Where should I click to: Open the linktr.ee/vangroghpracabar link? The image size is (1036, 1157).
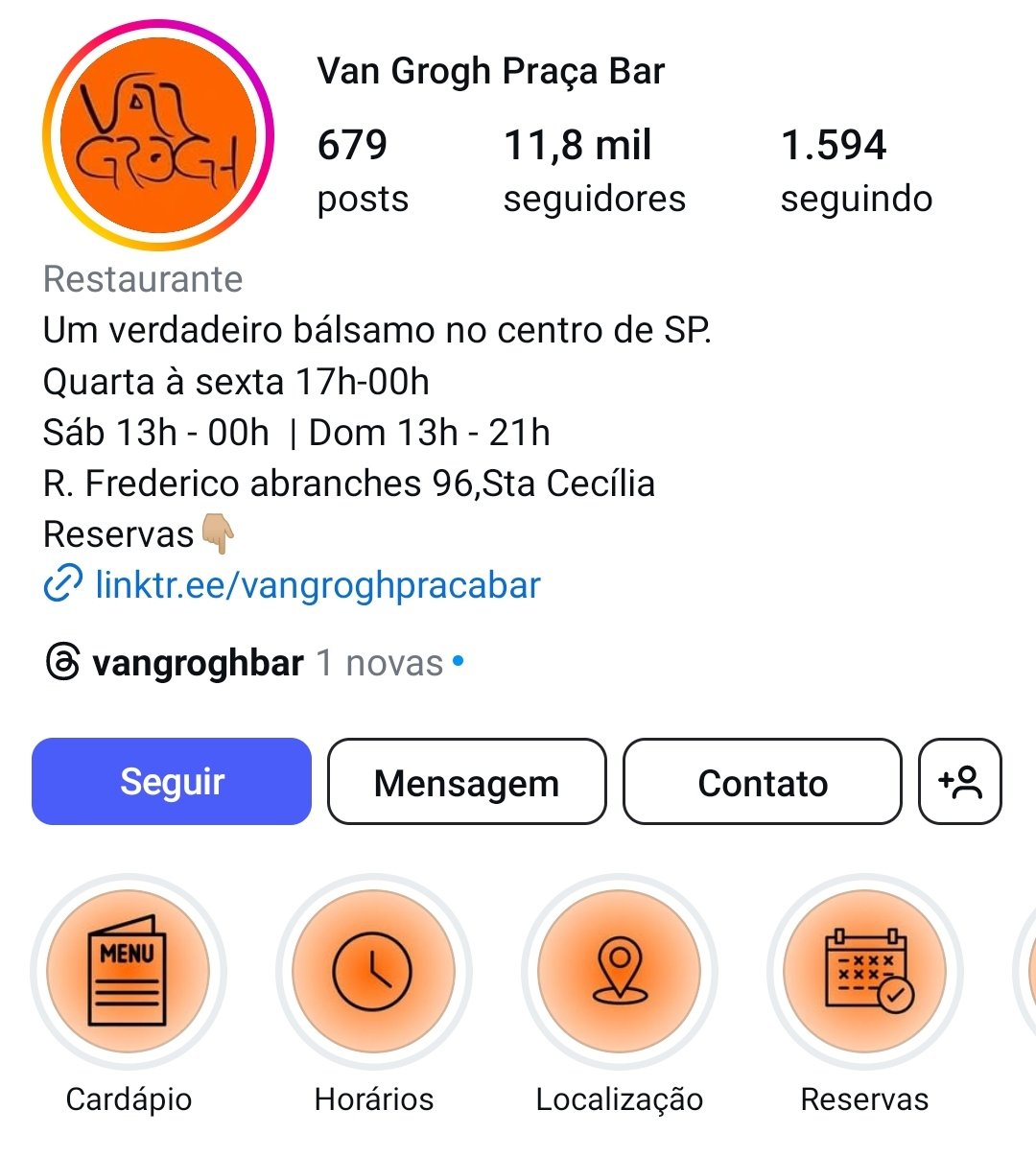(317, 585)
